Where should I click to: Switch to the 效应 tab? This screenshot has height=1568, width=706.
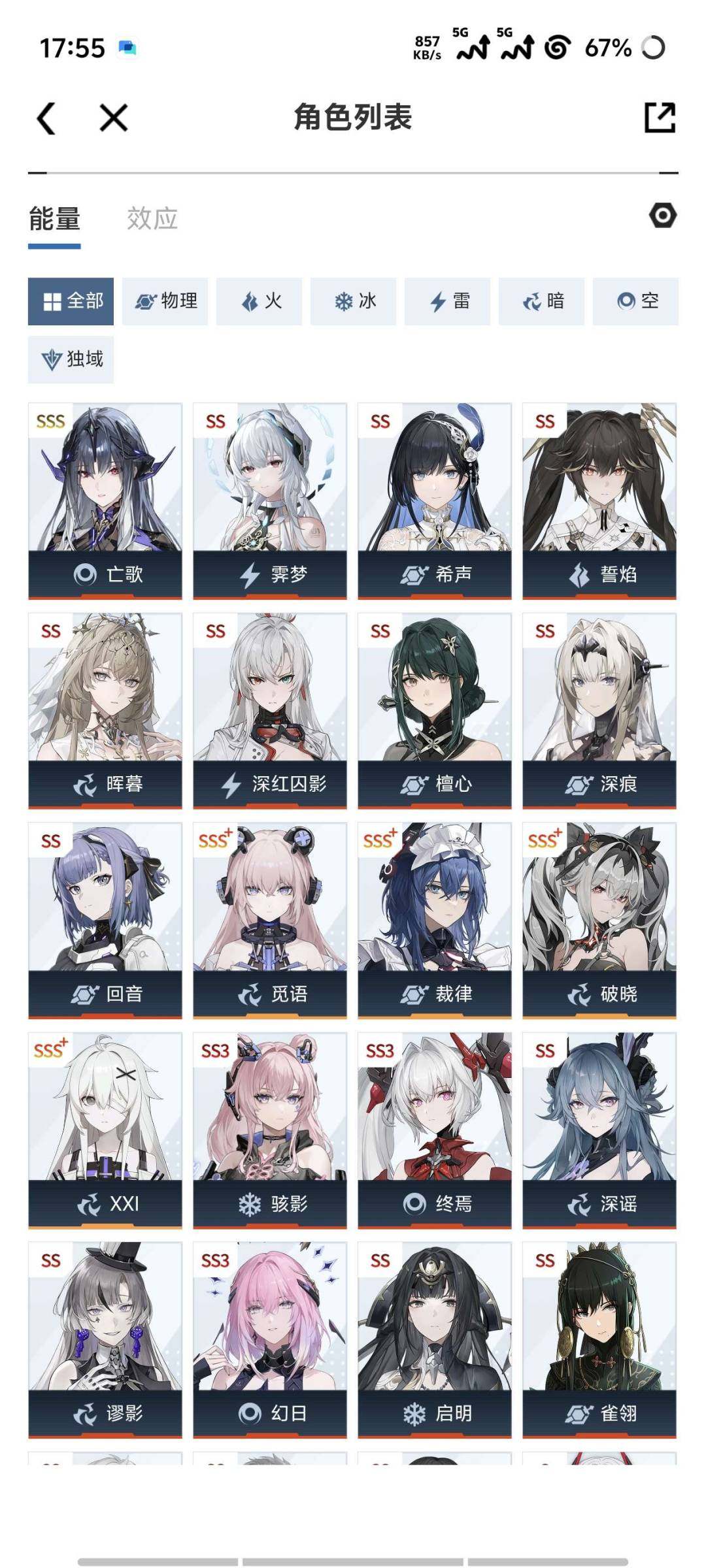152,218
